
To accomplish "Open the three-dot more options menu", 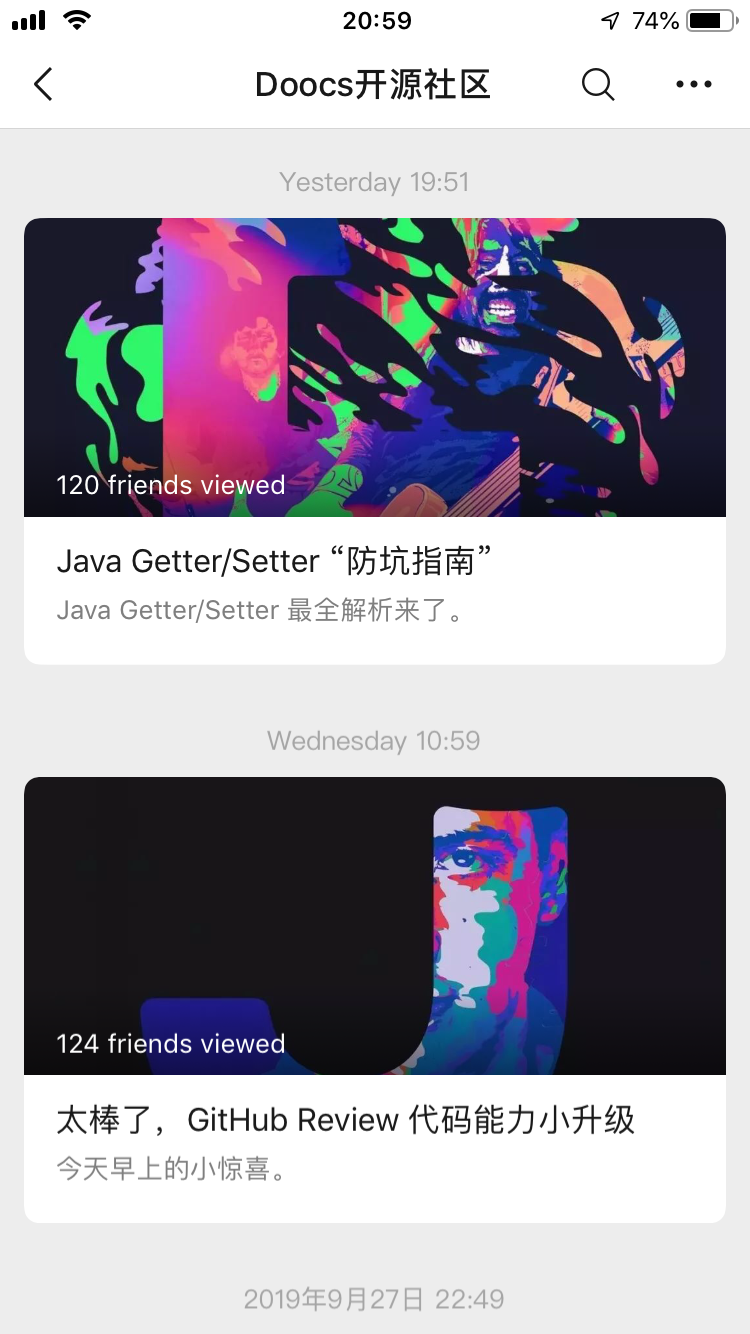I will pyautogui.click(x=693, y=85).
